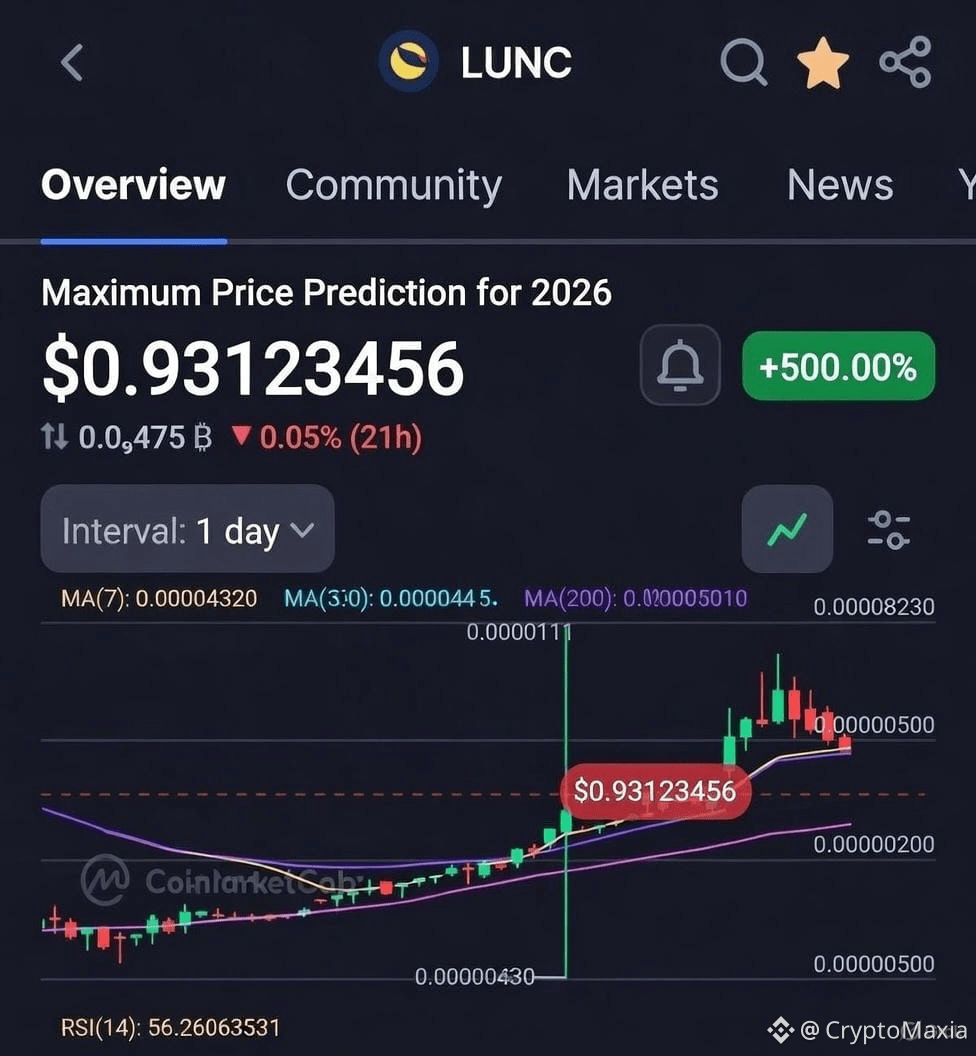Set a price alert with the bell icon
This screenshot has width=976, height=1056.
[x=680, y=366]
